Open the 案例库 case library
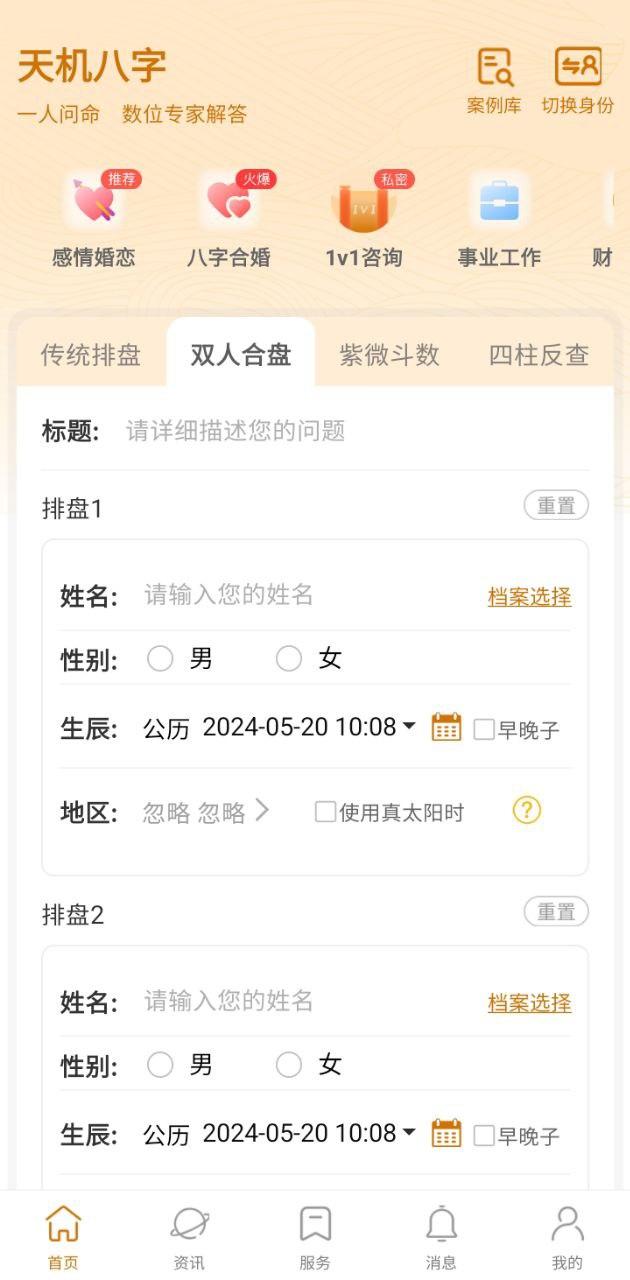Screen dimensions: 630x1280 tap(494, 80)
